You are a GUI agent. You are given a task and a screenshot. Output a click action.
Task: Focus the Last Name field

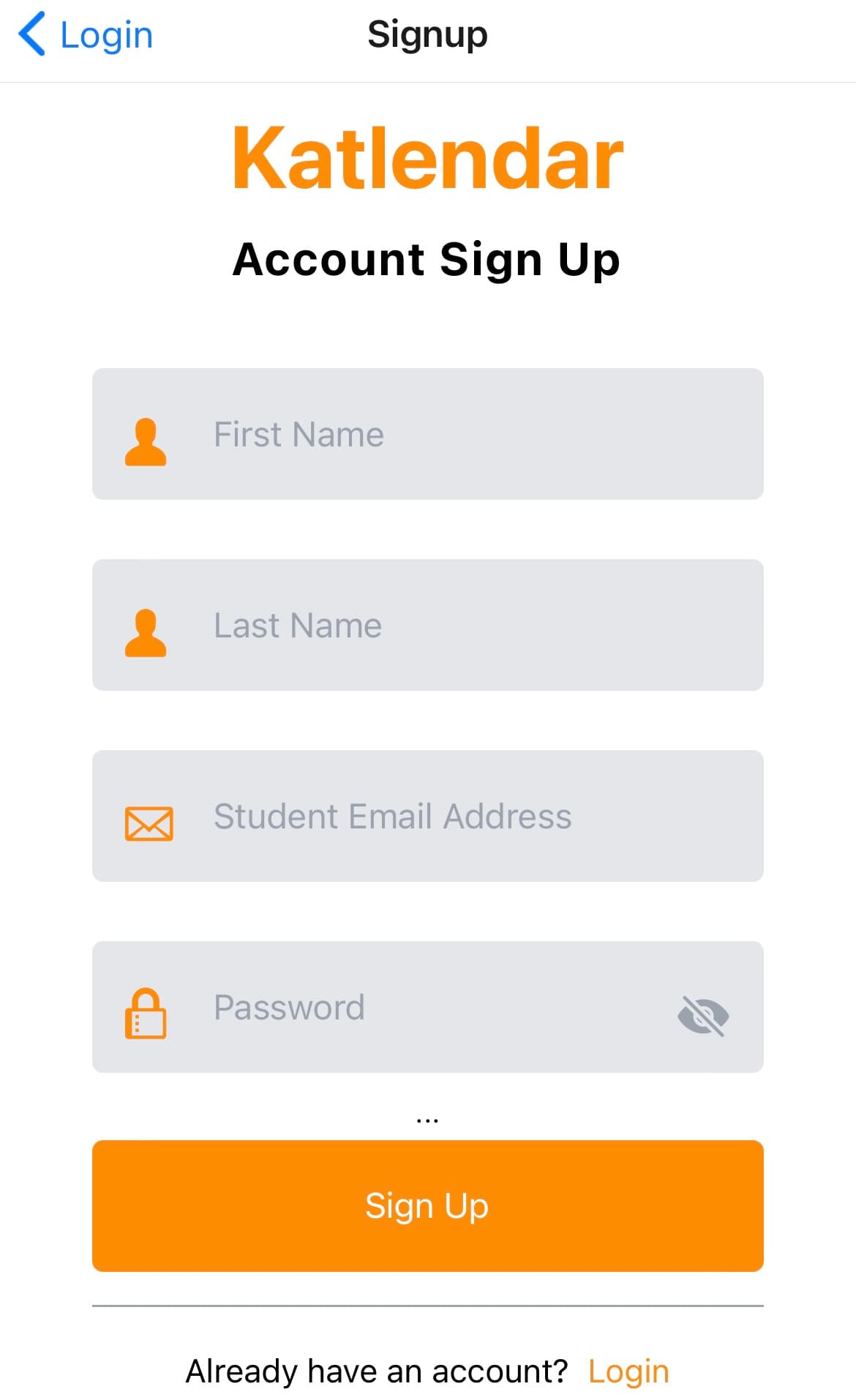pyautogui.click(x=427, y=625)
